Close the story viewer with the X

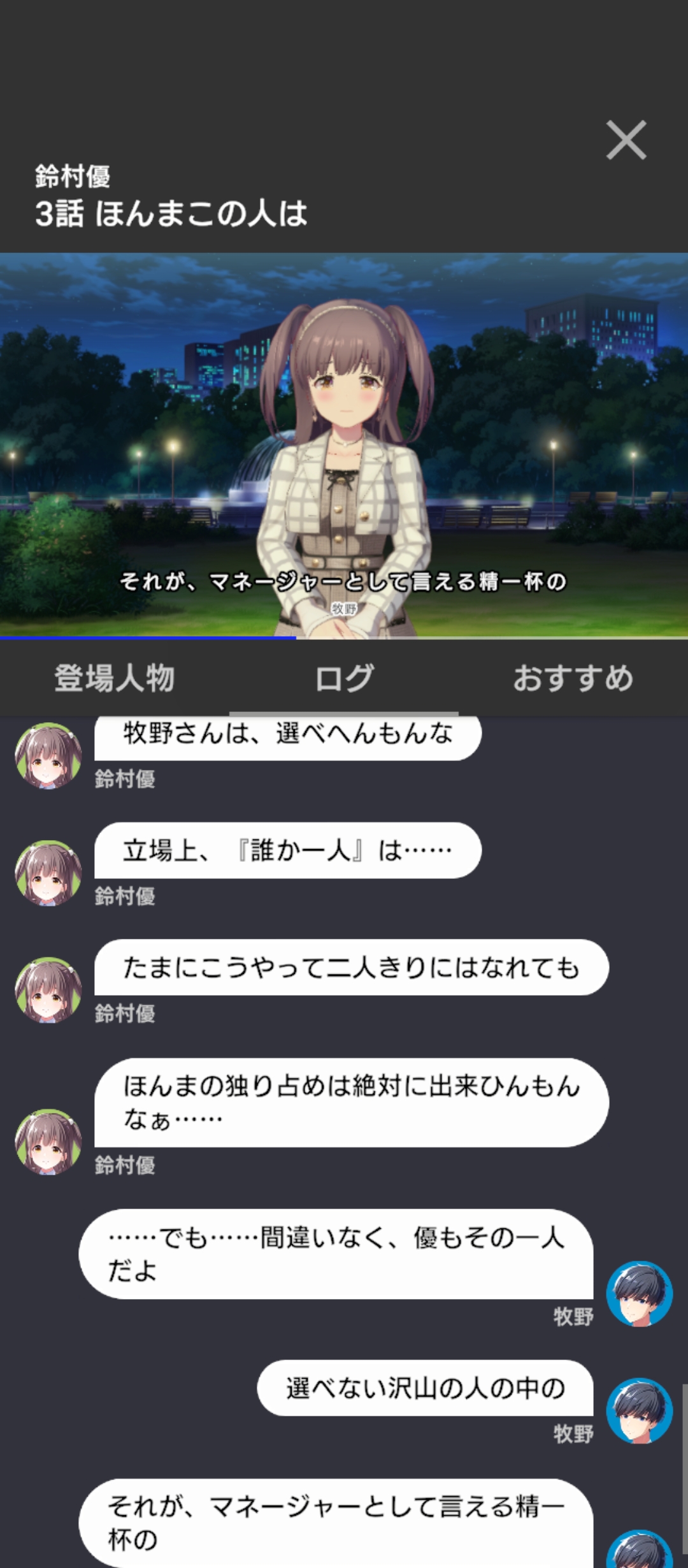[626, 140]
